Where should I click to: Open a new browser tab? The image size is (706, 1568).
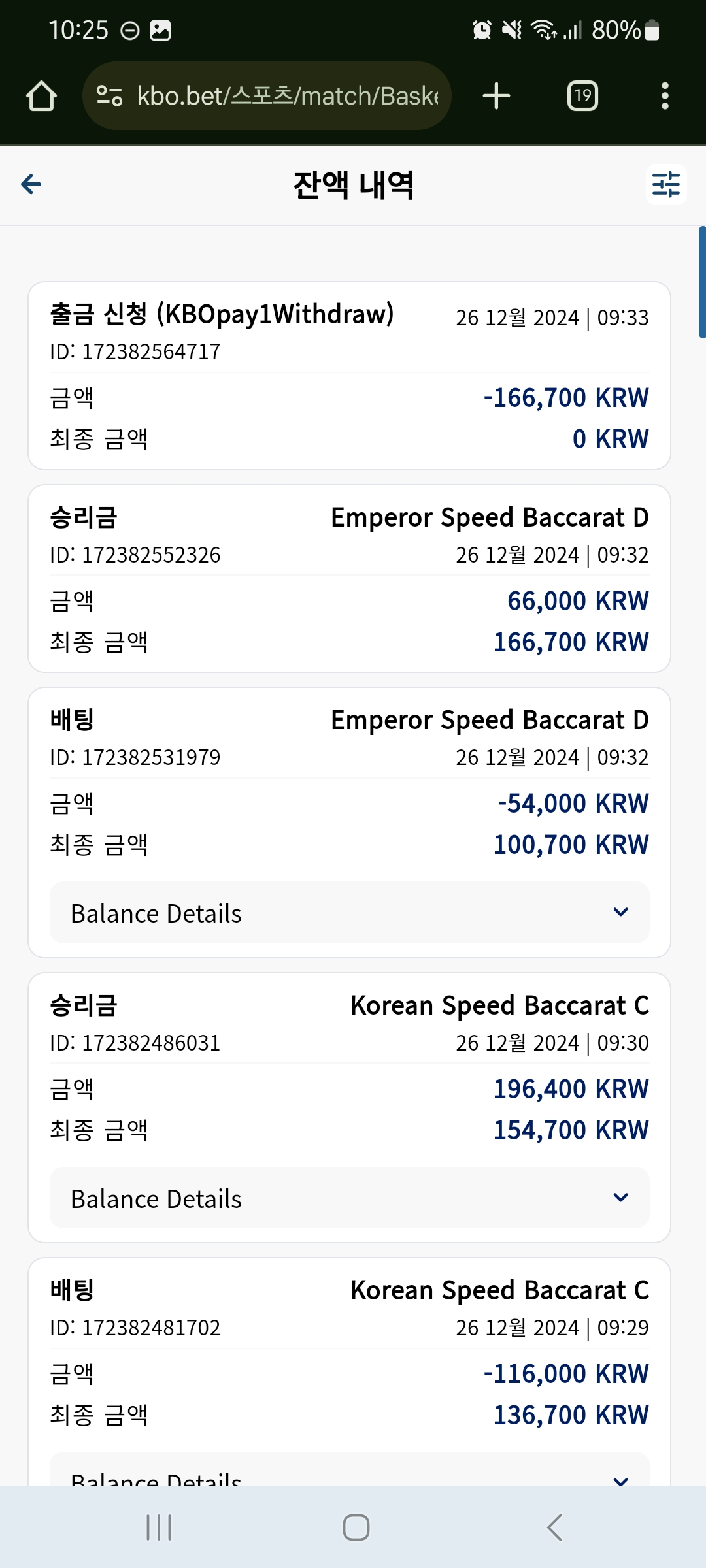(496, 96)
